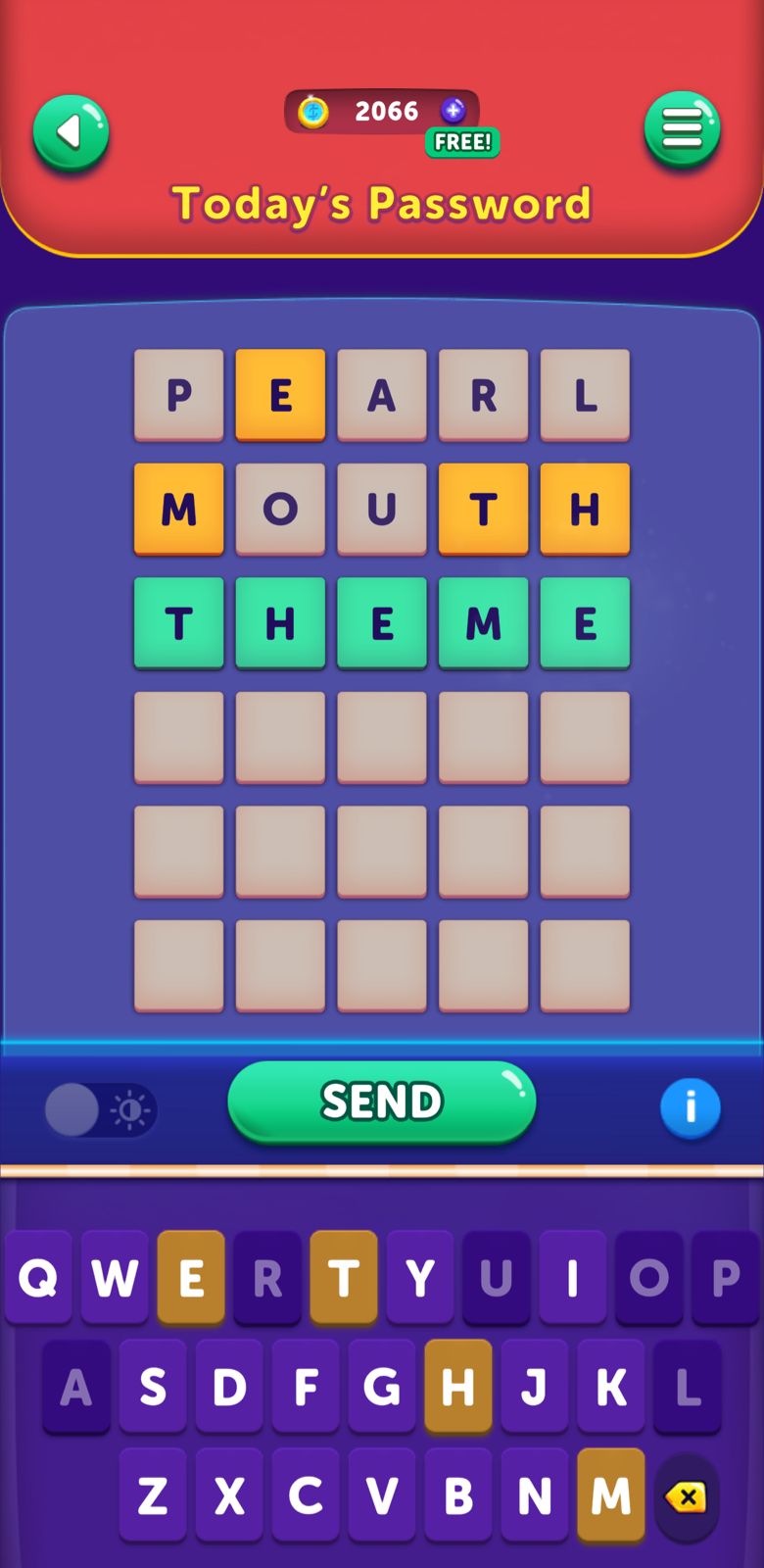Go back with the green arrow button

[x=71, y=132]
